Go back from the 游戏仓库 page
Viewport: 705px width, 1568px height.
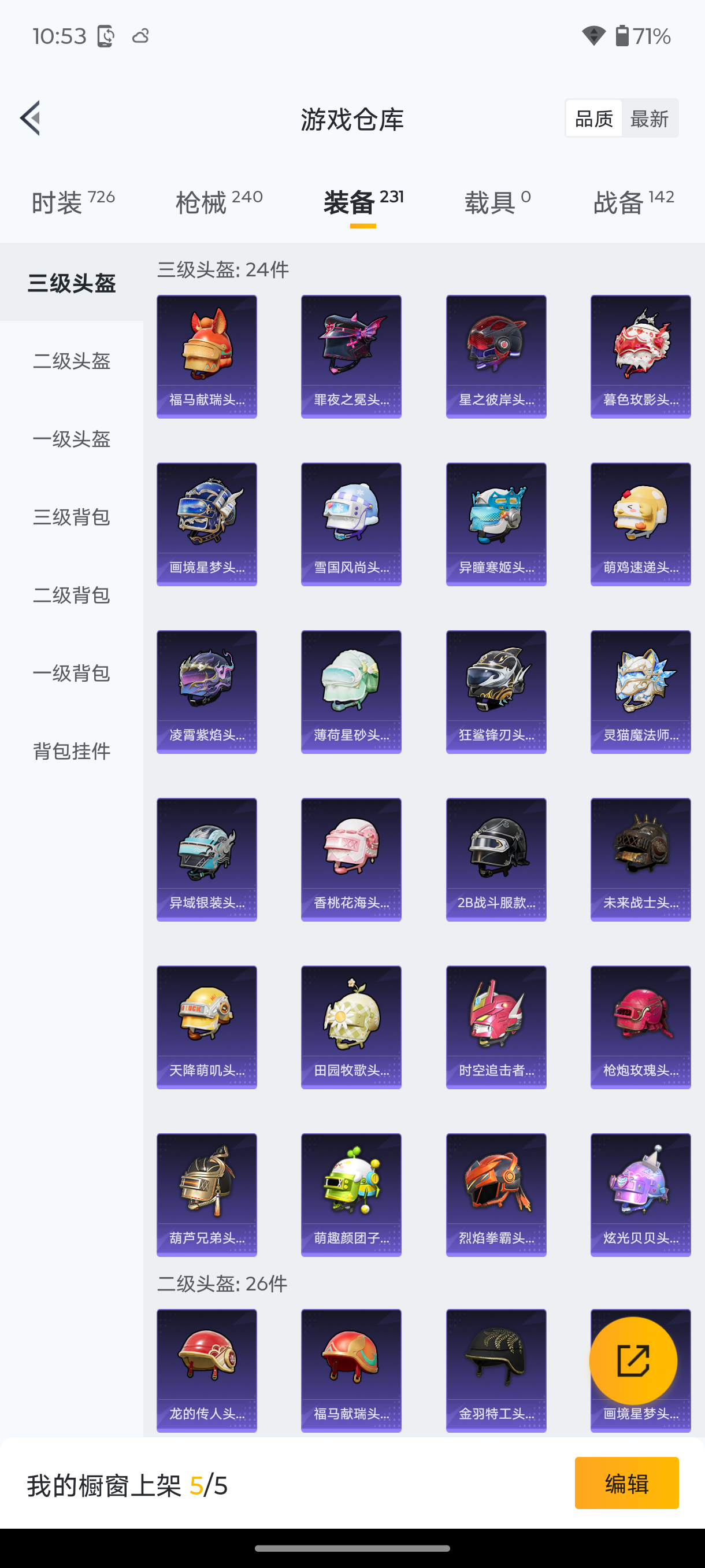pos(31,118)
